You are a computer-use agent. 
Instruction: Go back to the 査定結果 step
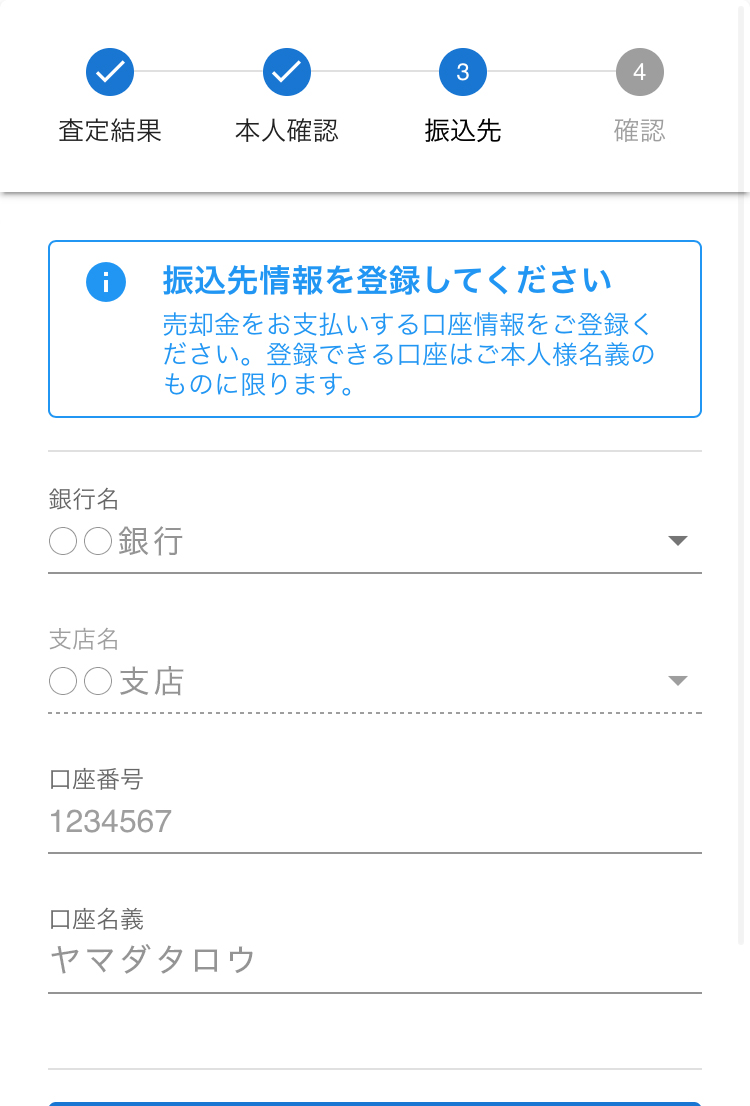[110, 72]
